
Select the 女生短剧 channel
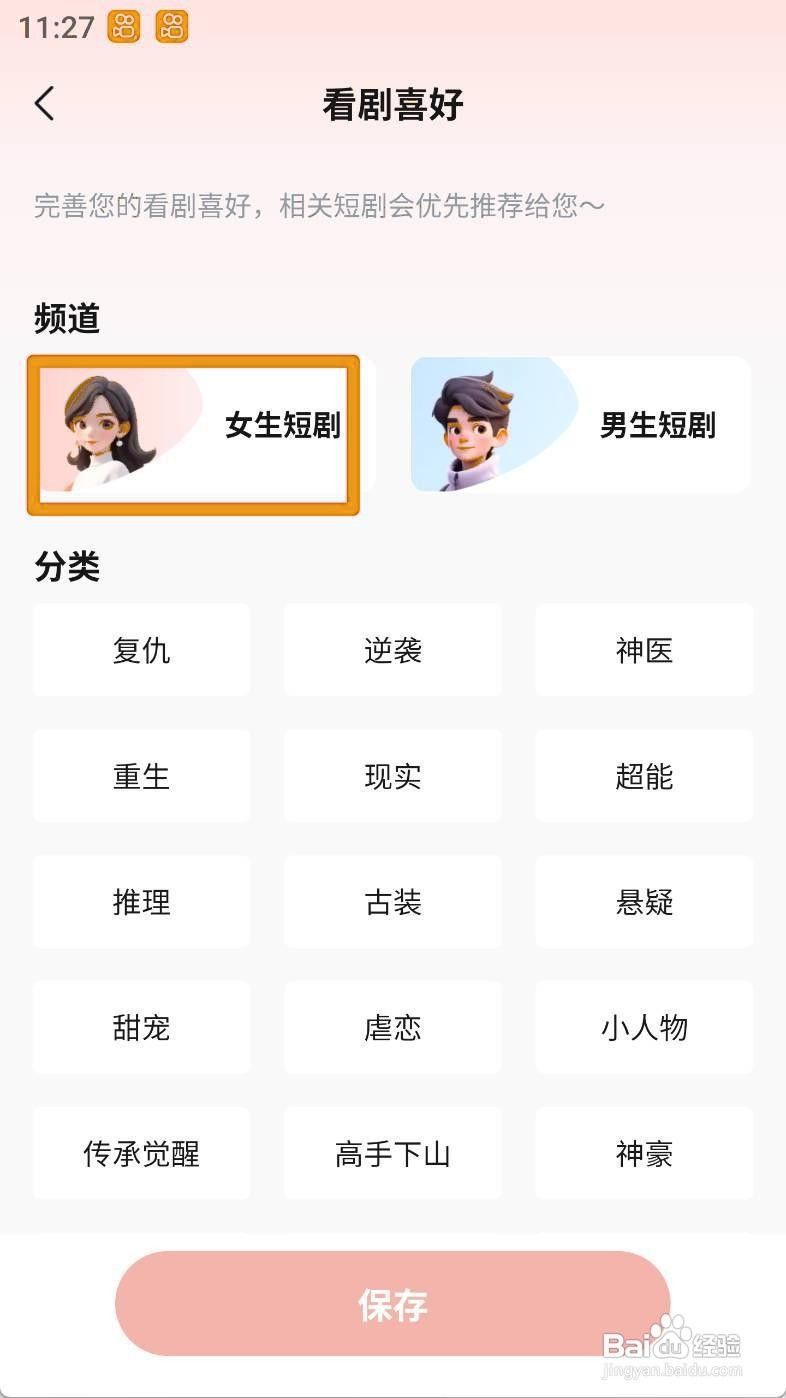(x=192, y=434)
